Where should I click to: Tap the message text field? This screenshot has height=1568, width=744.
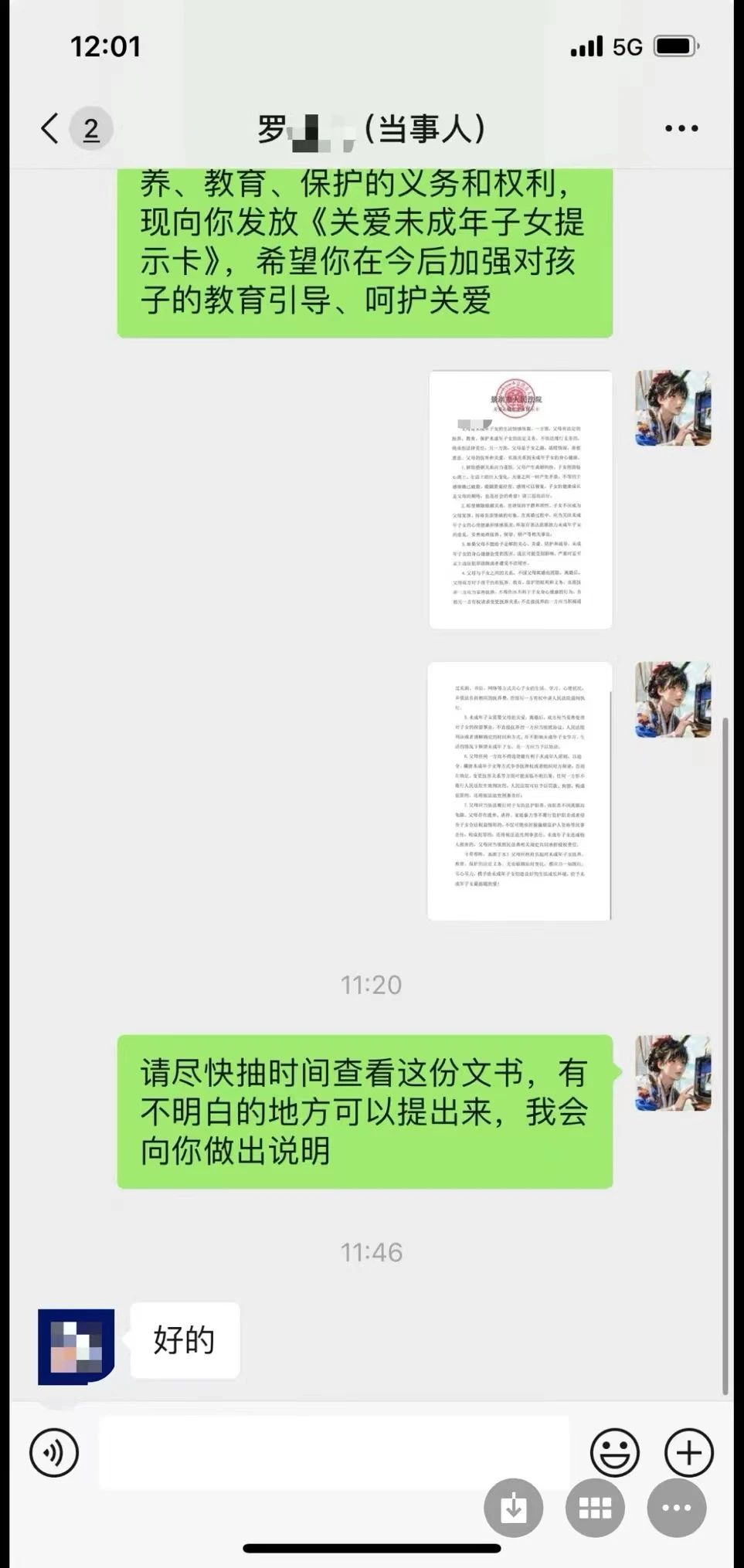[x=334, y=1451]
